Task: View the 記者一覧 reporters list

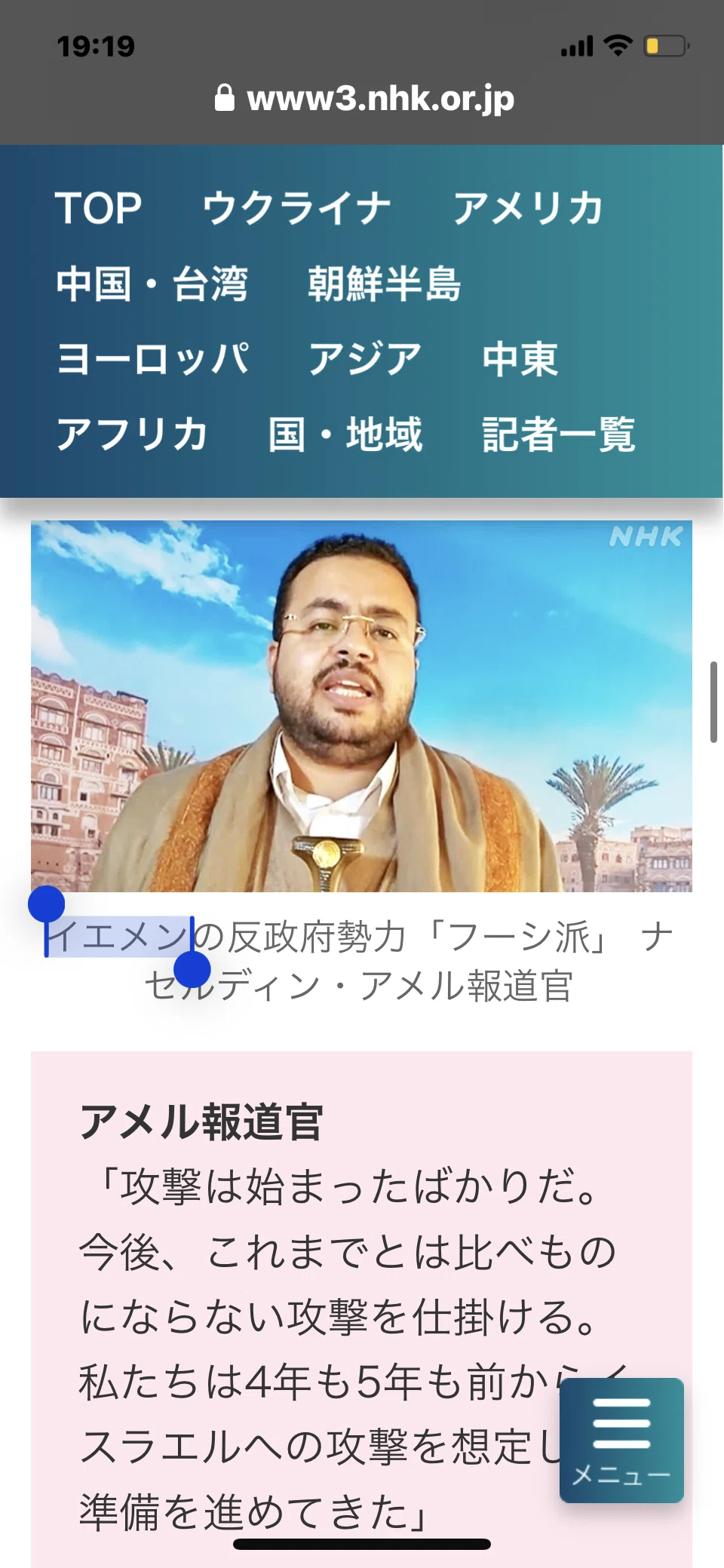Action: point(559,434)
